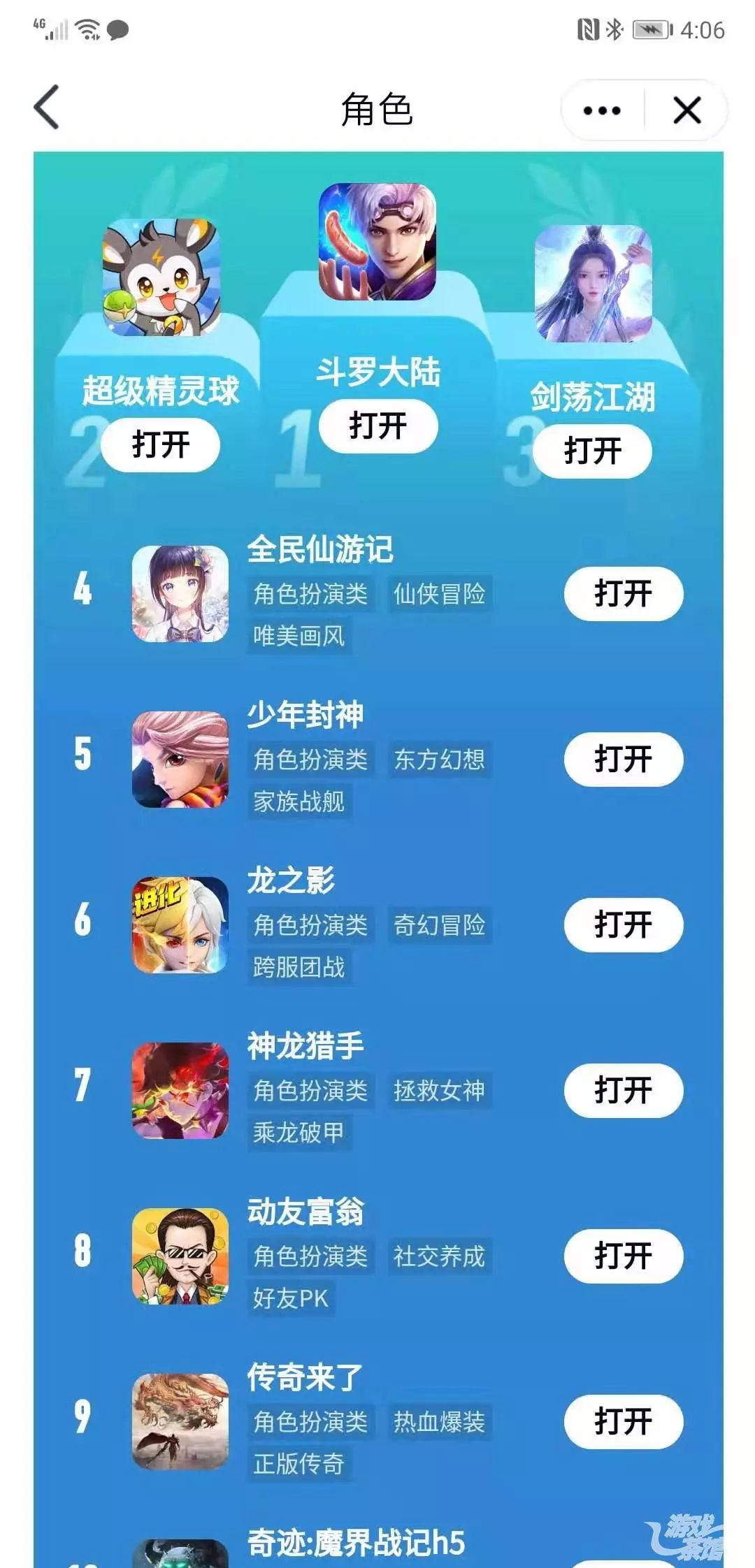This screenshot has height=1568, width=755.
Task: Tap the 仙侠冒险 tag
Action: point(440,595)
